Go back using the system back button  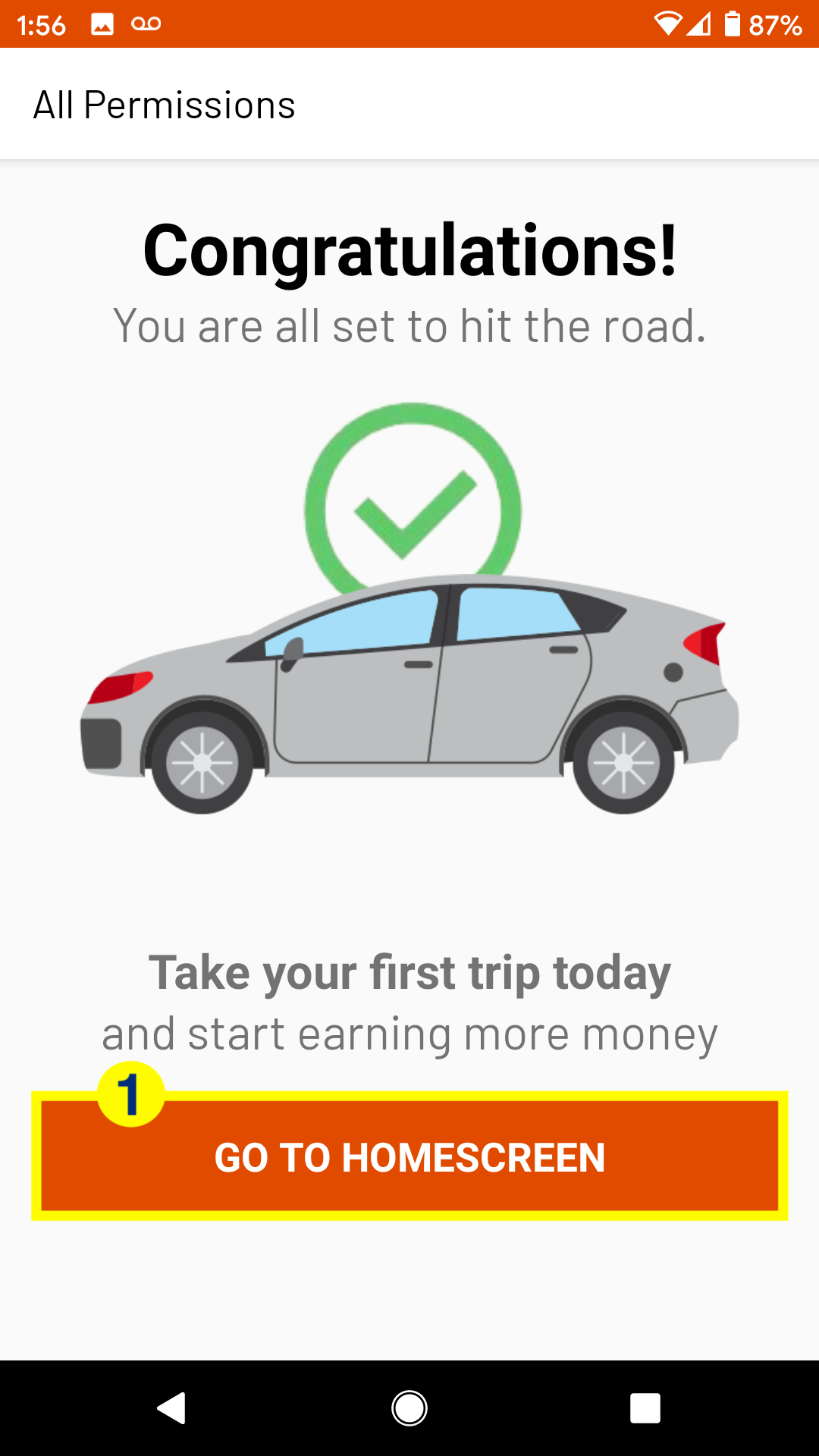172,1408
